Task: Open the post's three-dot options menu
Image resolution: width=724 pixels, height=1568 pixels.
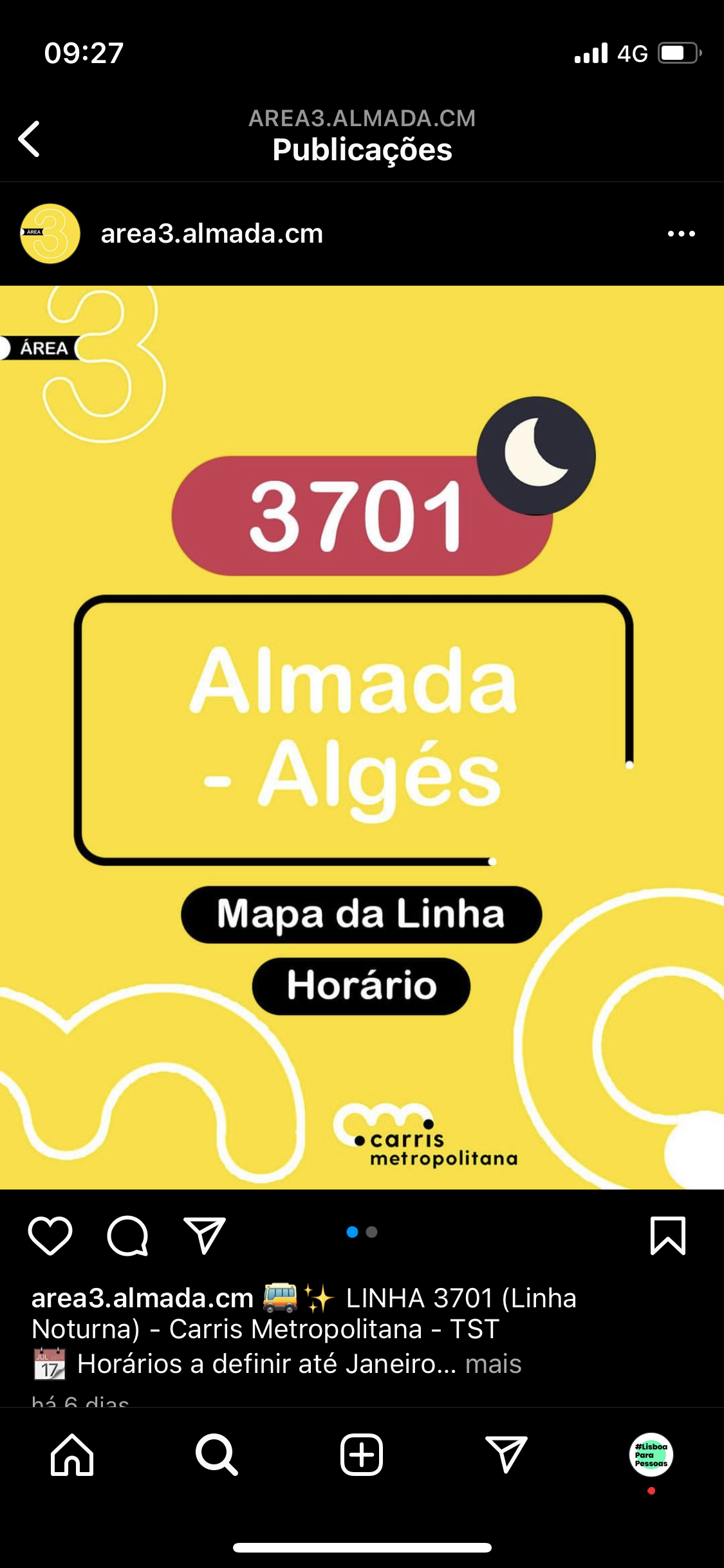Action: [x=682, y=234]
